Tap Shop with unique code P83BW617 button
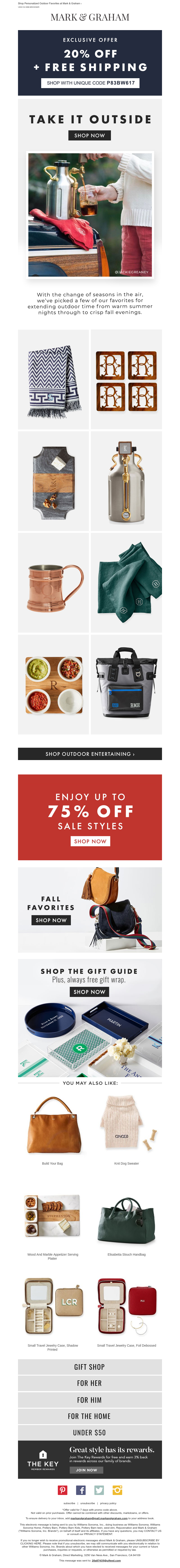 point(90,83)
